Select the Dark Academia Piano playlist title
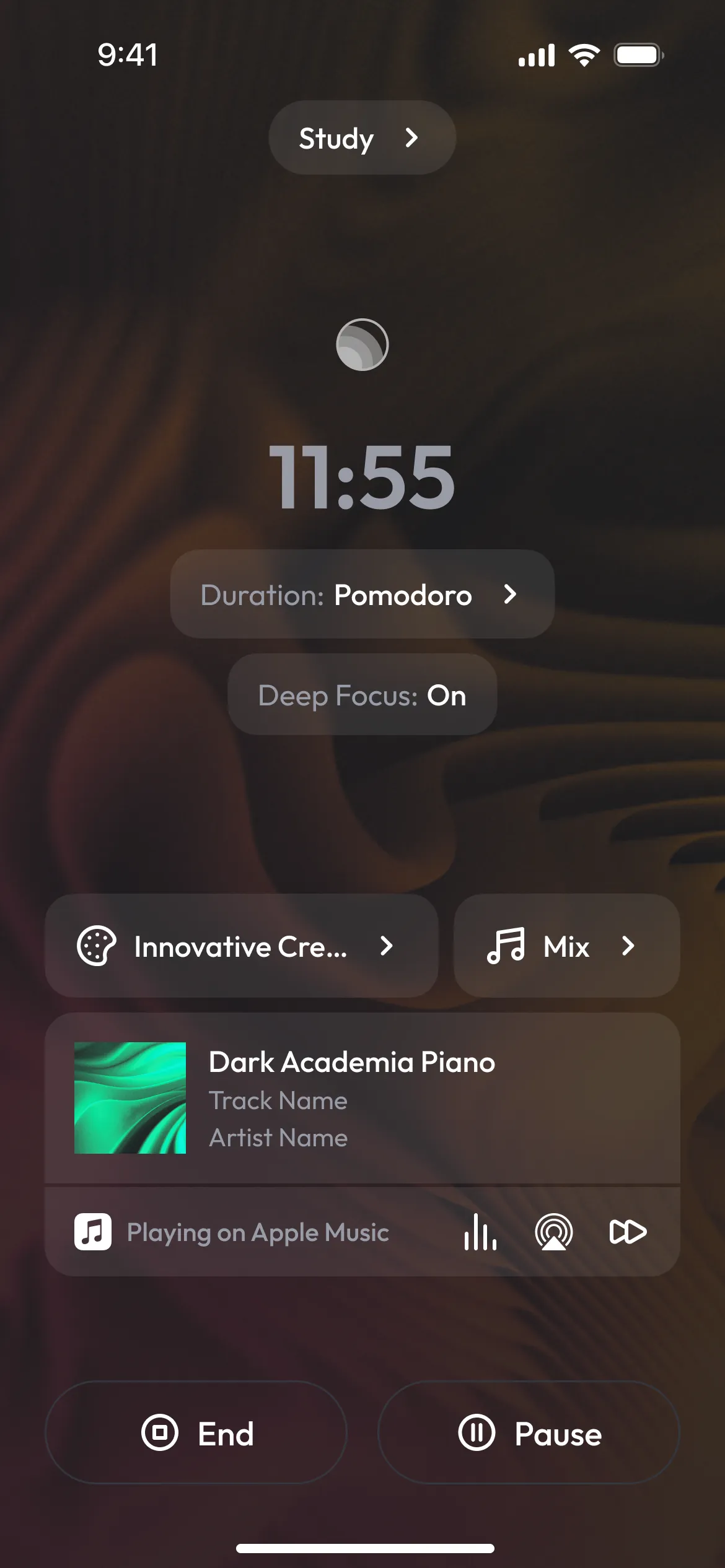The width and height of the screenshot is (725, 1568). pos(351,1061)
